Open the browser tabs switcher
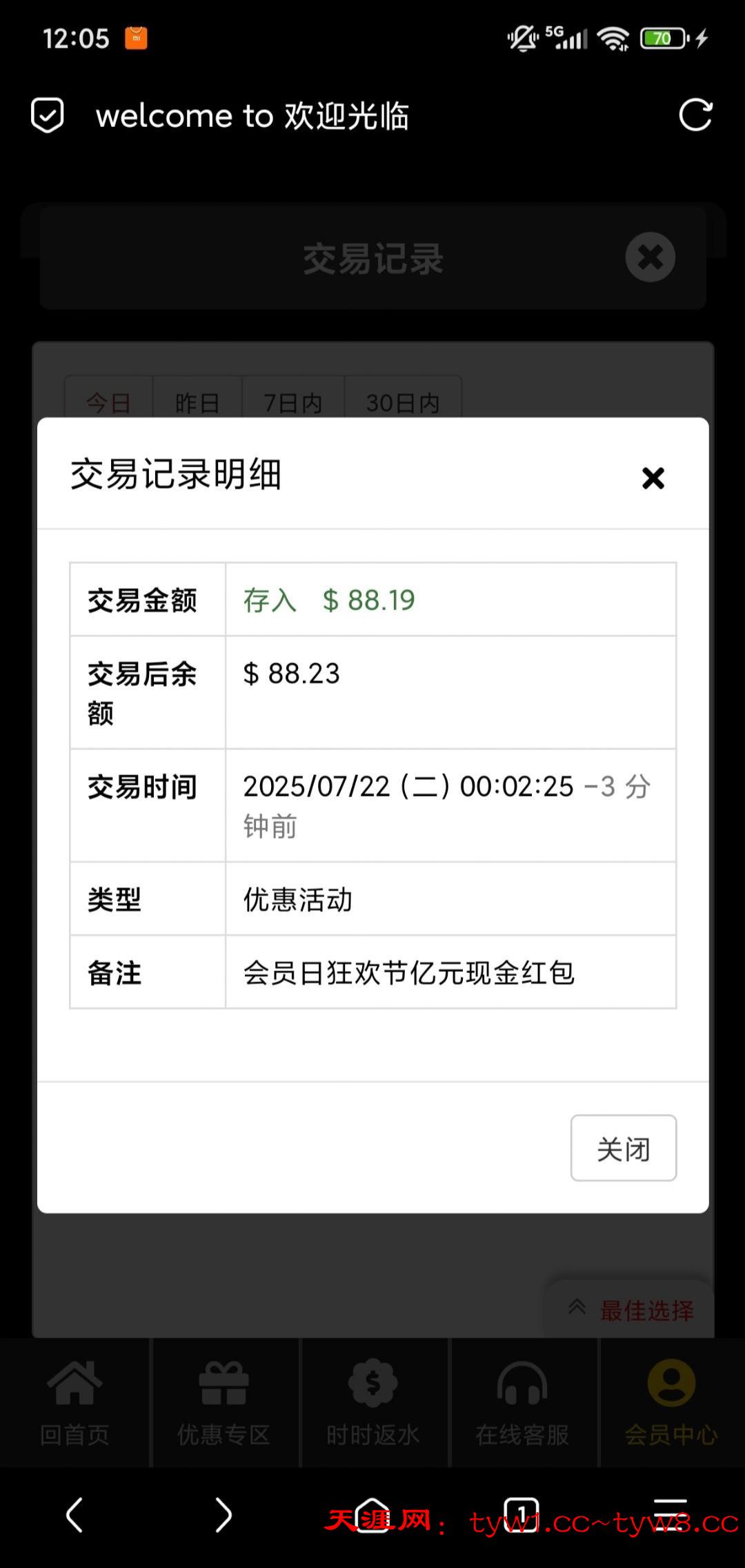Viewport: 745px width, 1568px height. pos(521,1516)
